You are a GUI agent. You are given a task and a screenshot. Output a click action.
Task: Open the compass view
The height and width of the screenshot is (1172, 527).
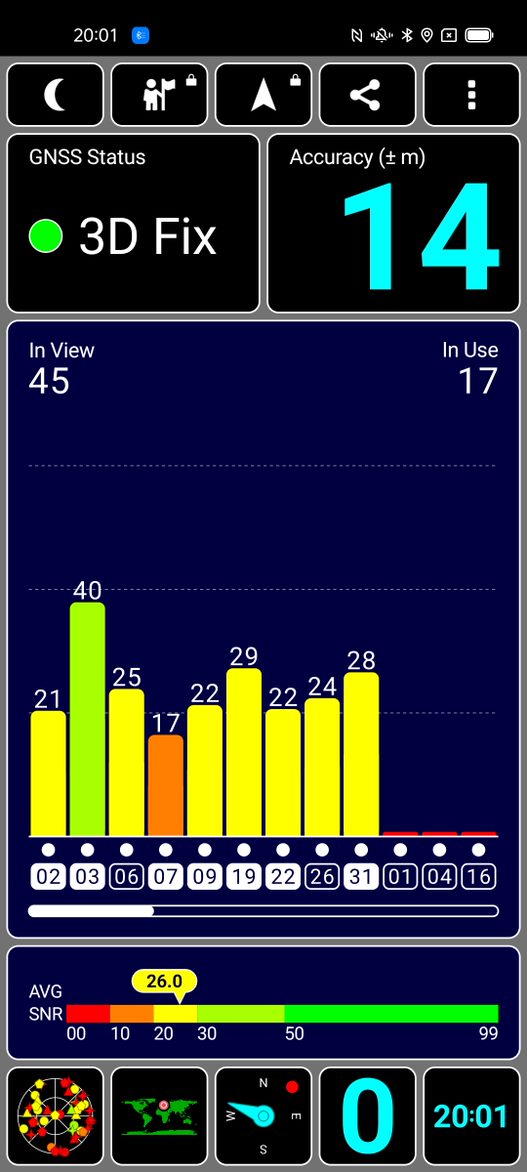[263, 1115]
